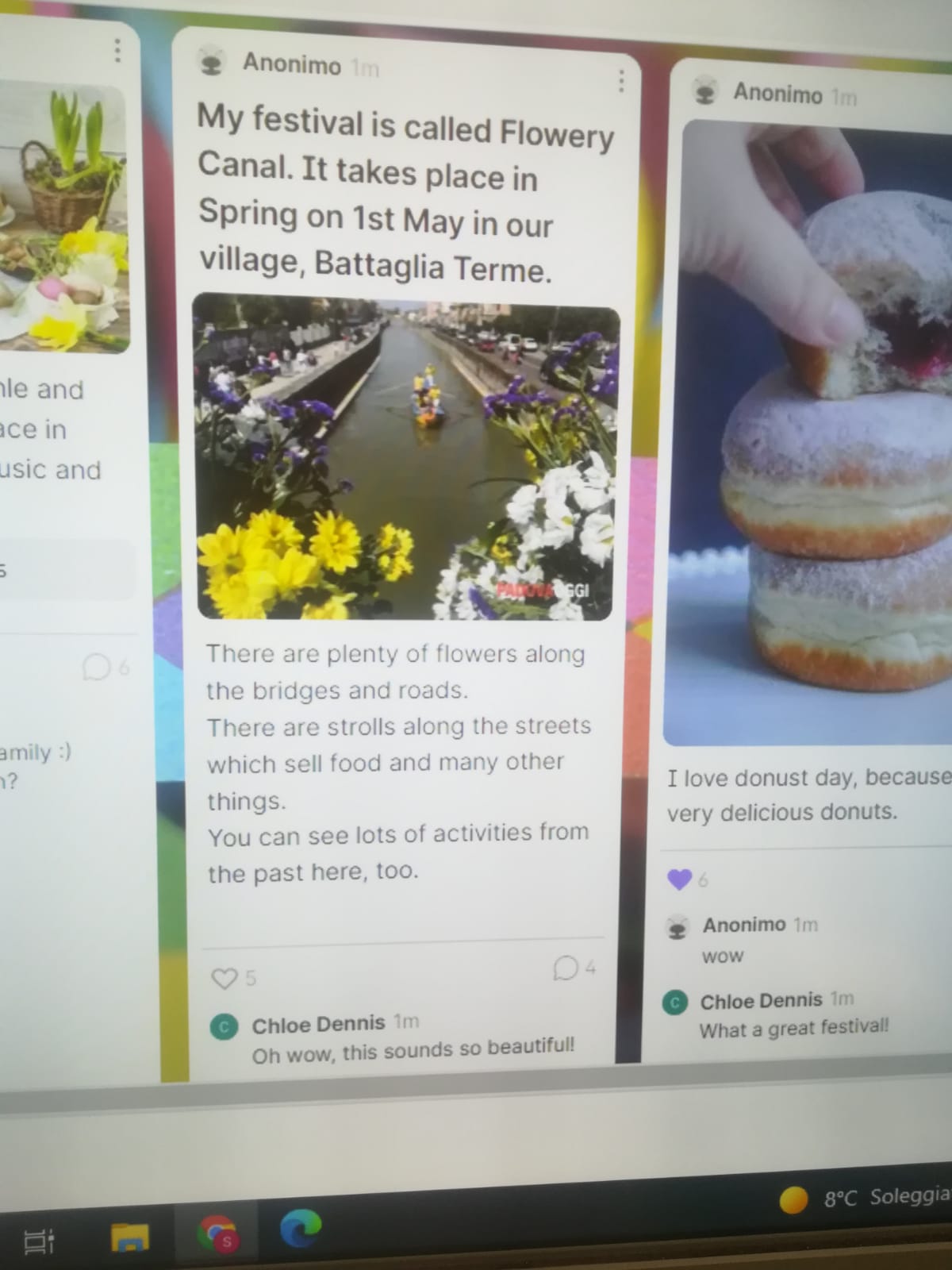Open comments on the Flowery Canal post

[x=566, y=968]
